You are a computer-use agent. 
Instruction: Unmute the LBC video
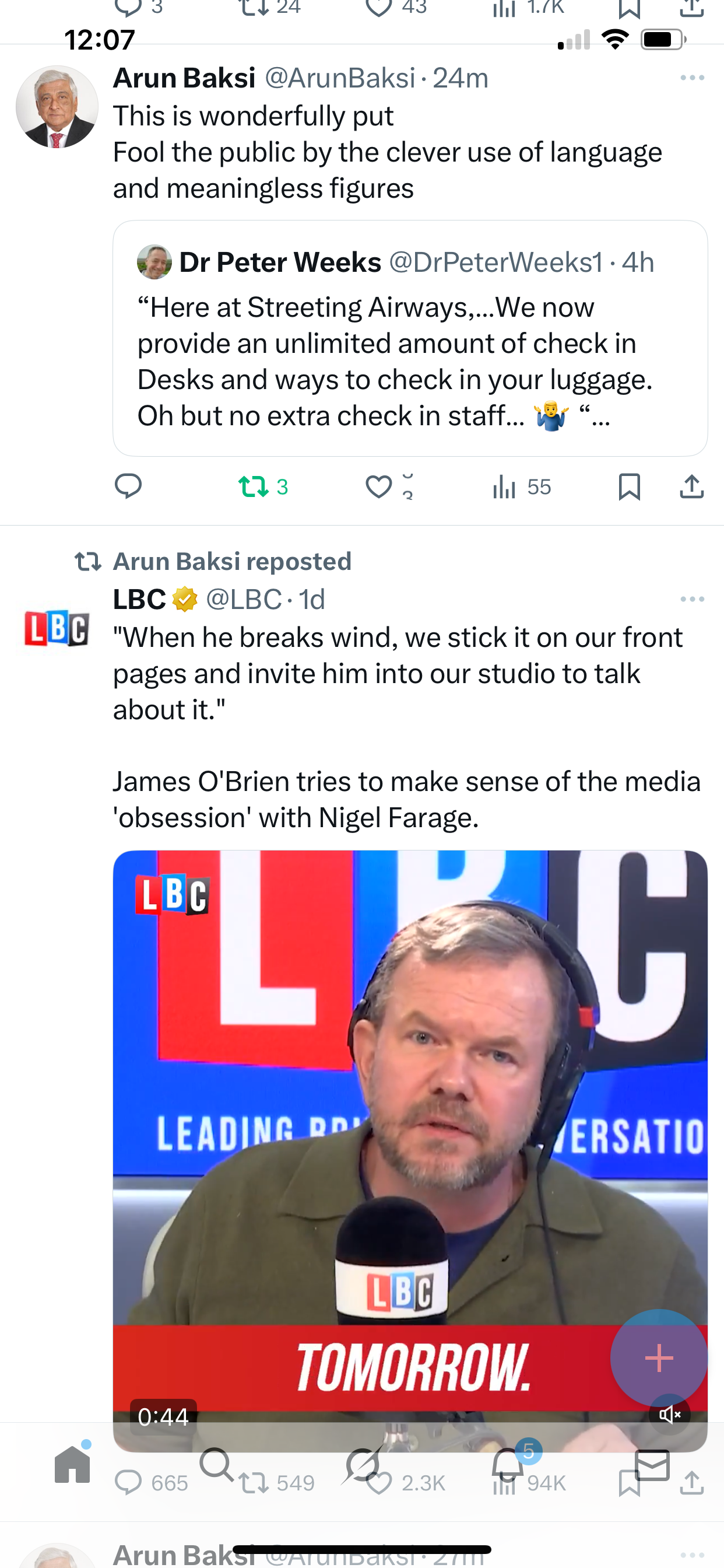click(669, 1415)
